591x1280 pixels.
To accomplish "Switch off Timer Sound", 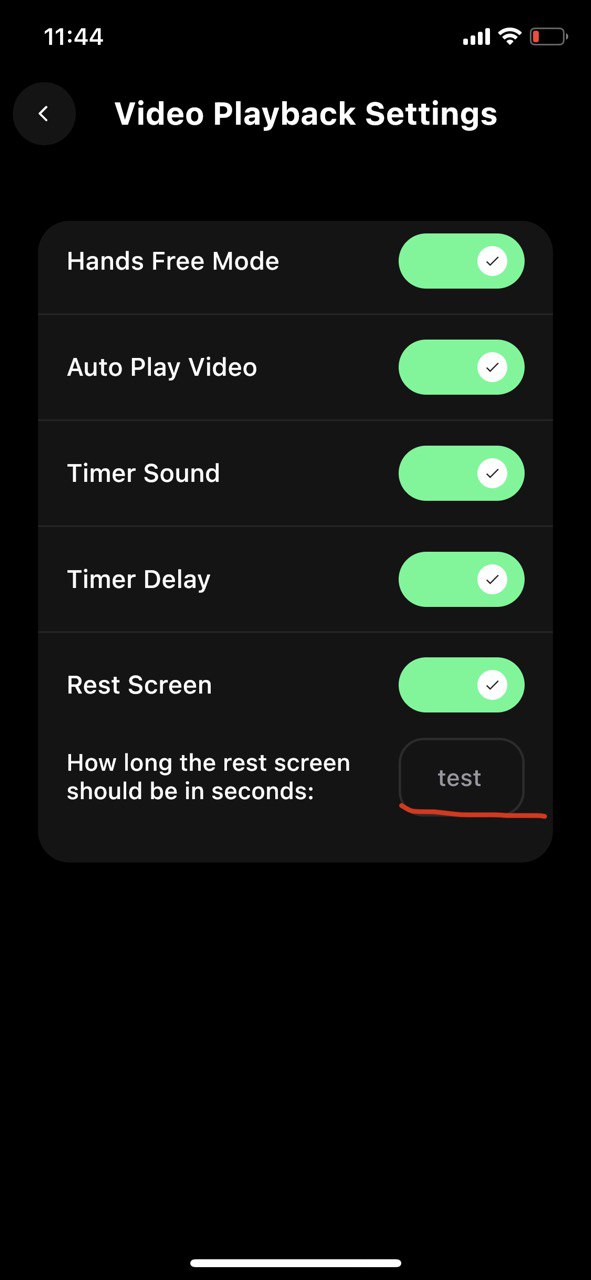I will 461,474.
